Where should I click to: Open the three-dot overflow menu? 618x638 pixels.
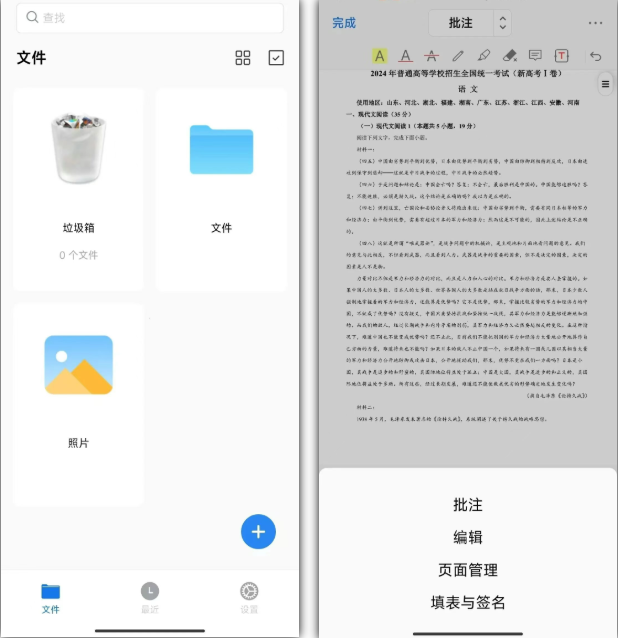(596, 23)
